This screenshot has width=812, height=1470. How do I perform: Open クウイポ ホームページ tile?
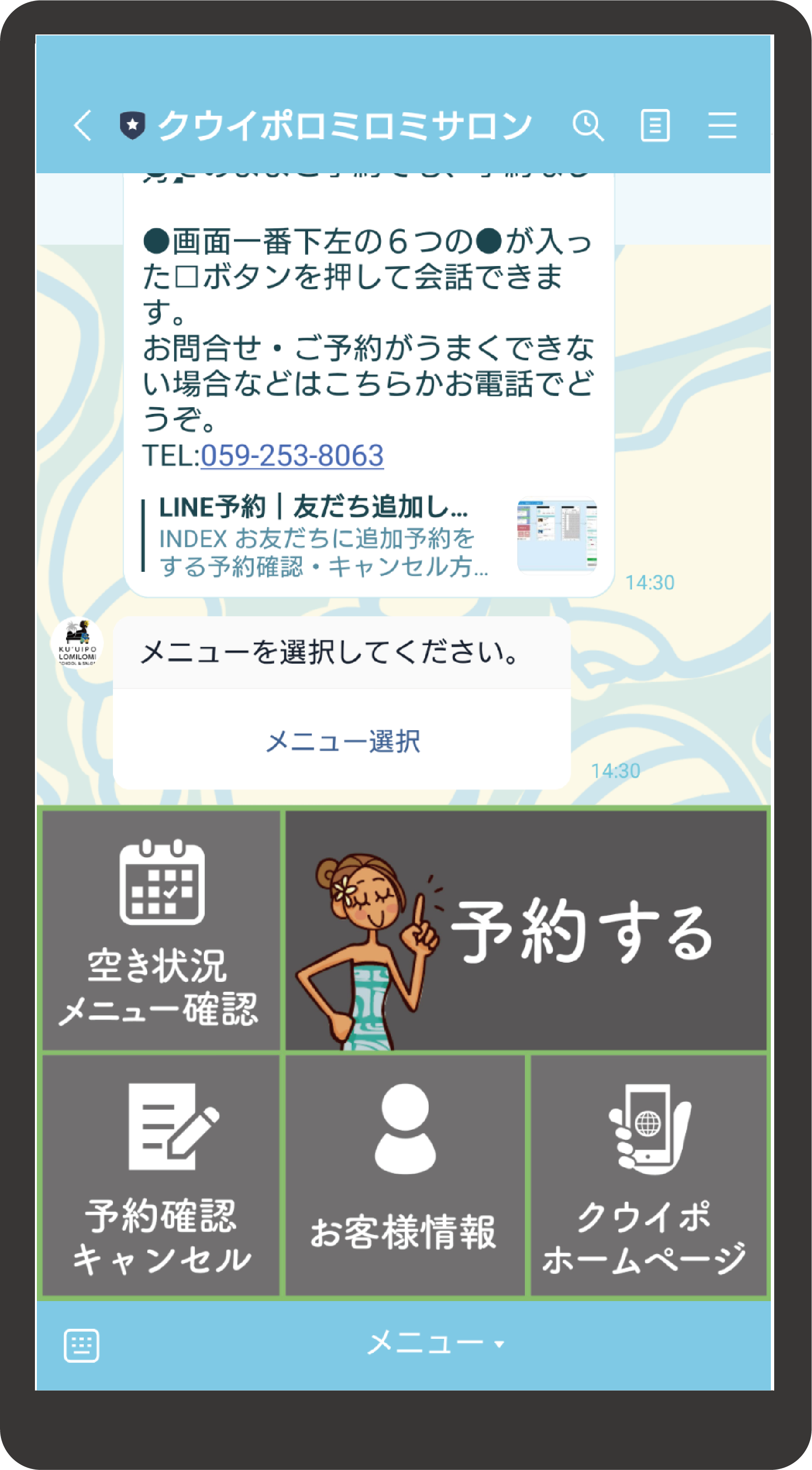(648, 1175)
